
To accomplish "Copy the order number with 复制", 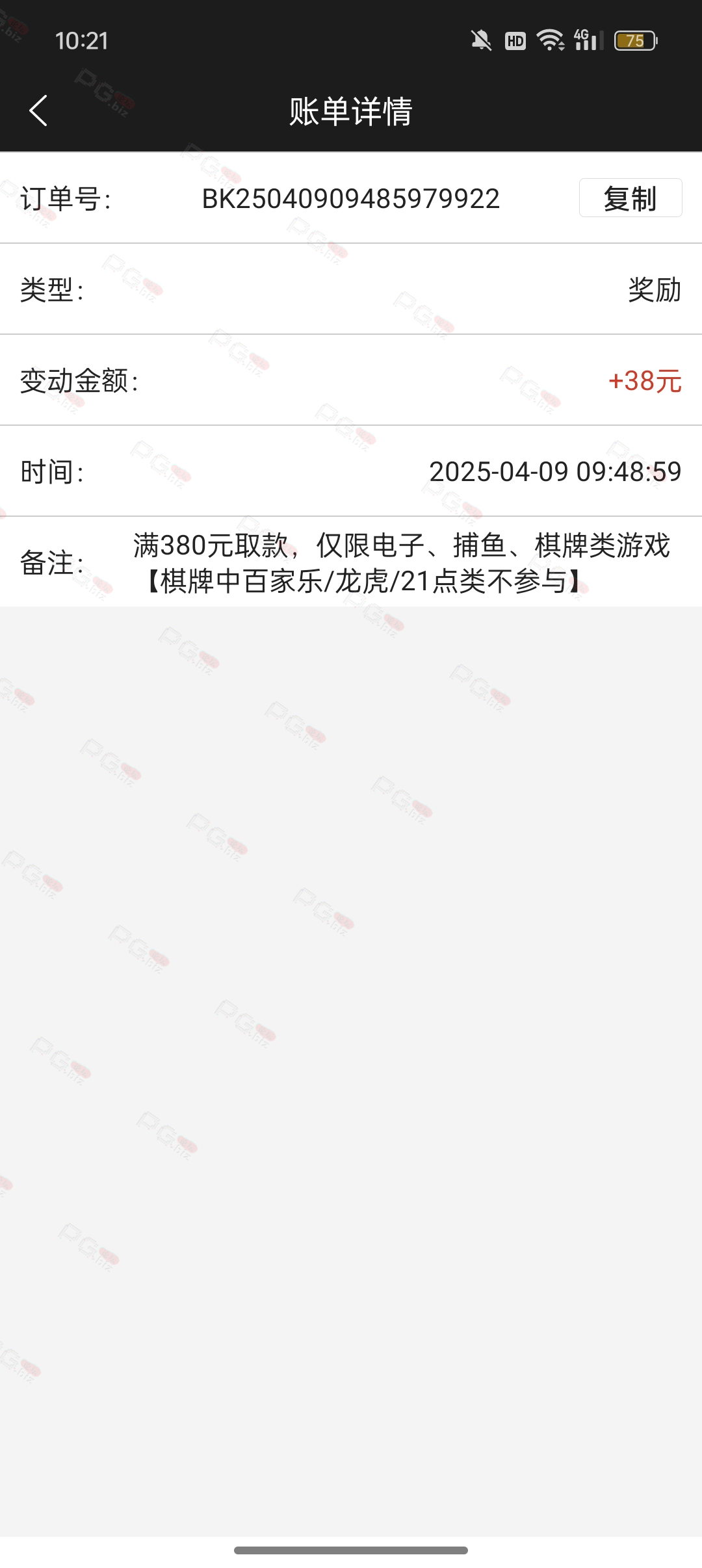I will [630, 198].
